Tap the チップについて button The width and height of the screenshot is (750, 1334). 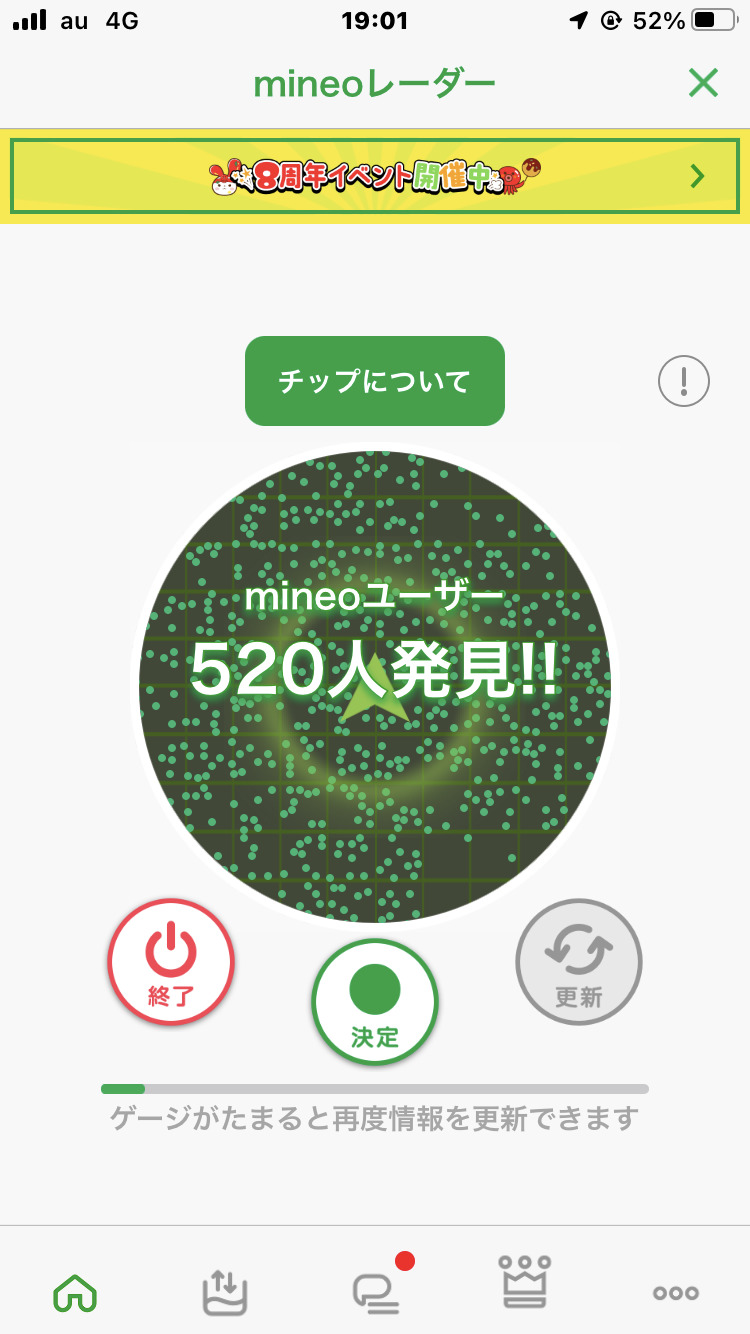coord(375,381)
